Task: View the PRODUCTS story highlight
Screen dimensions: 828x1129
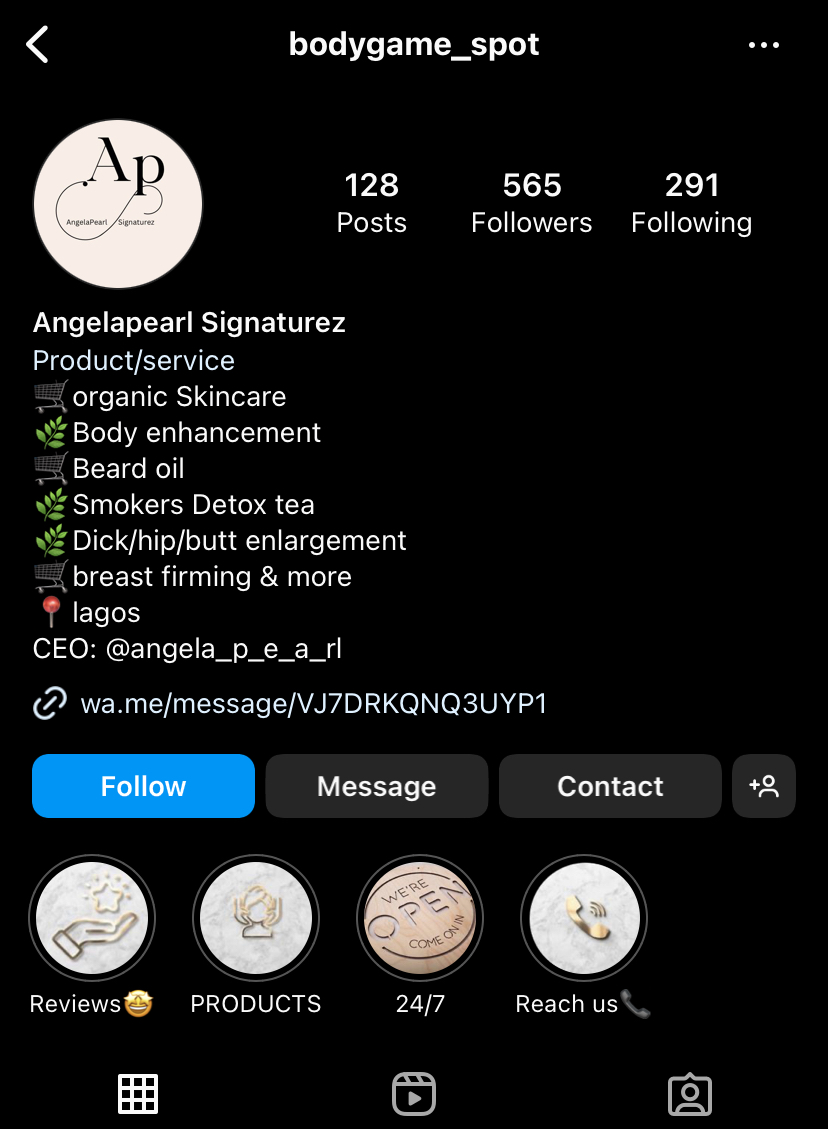Action: [255, 917]
